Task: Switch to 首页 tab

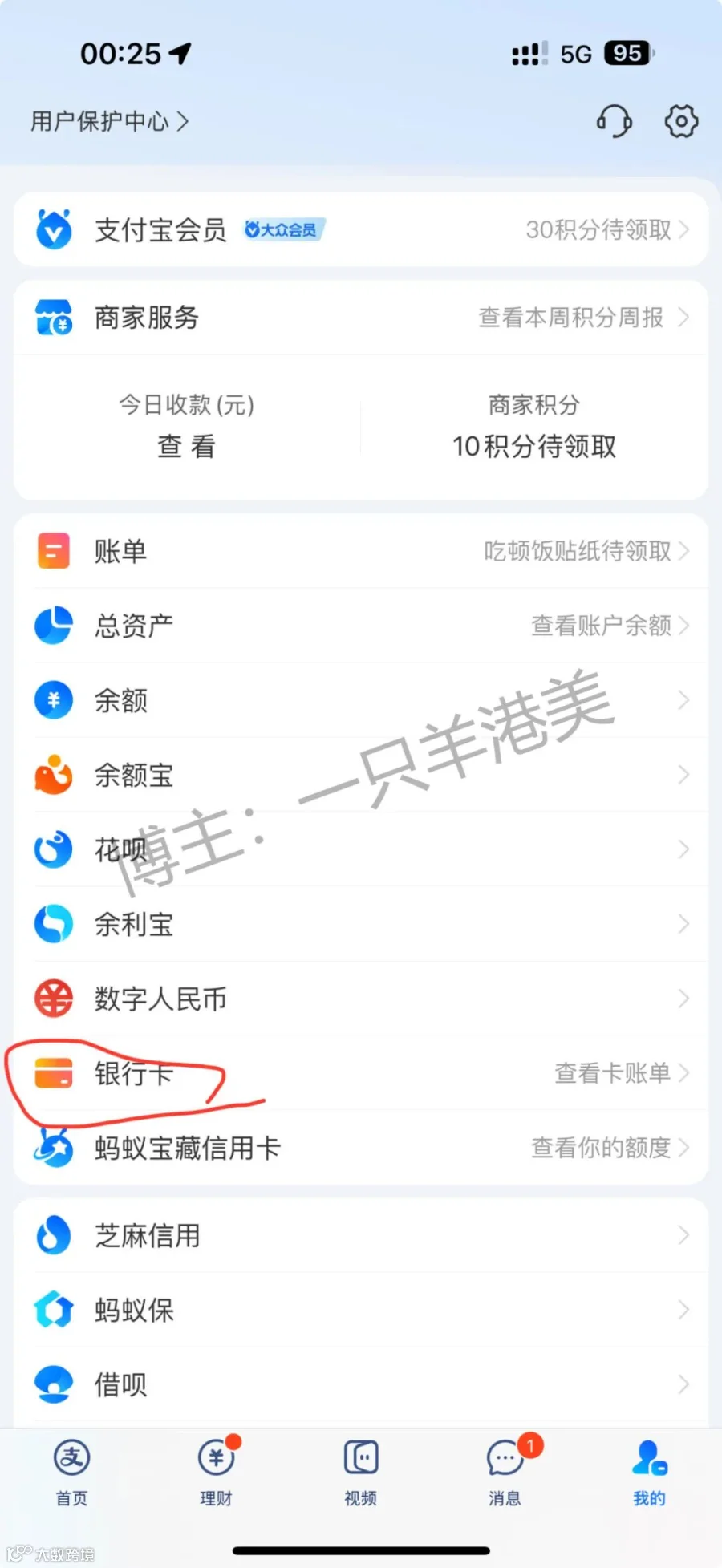Action: (x=71, y=1473)
